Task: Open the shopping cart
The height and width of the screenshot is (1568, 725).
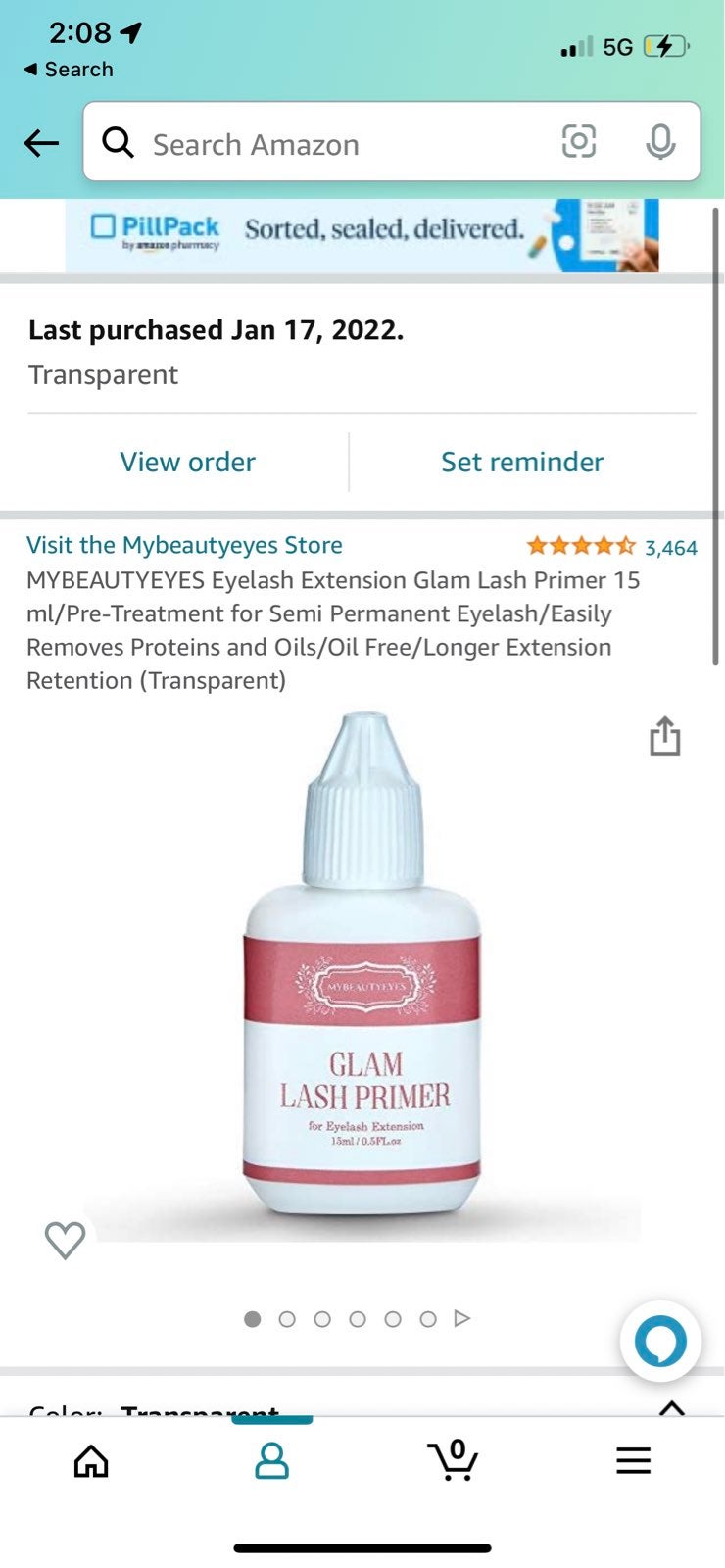Action: (x=453, y=1458)
